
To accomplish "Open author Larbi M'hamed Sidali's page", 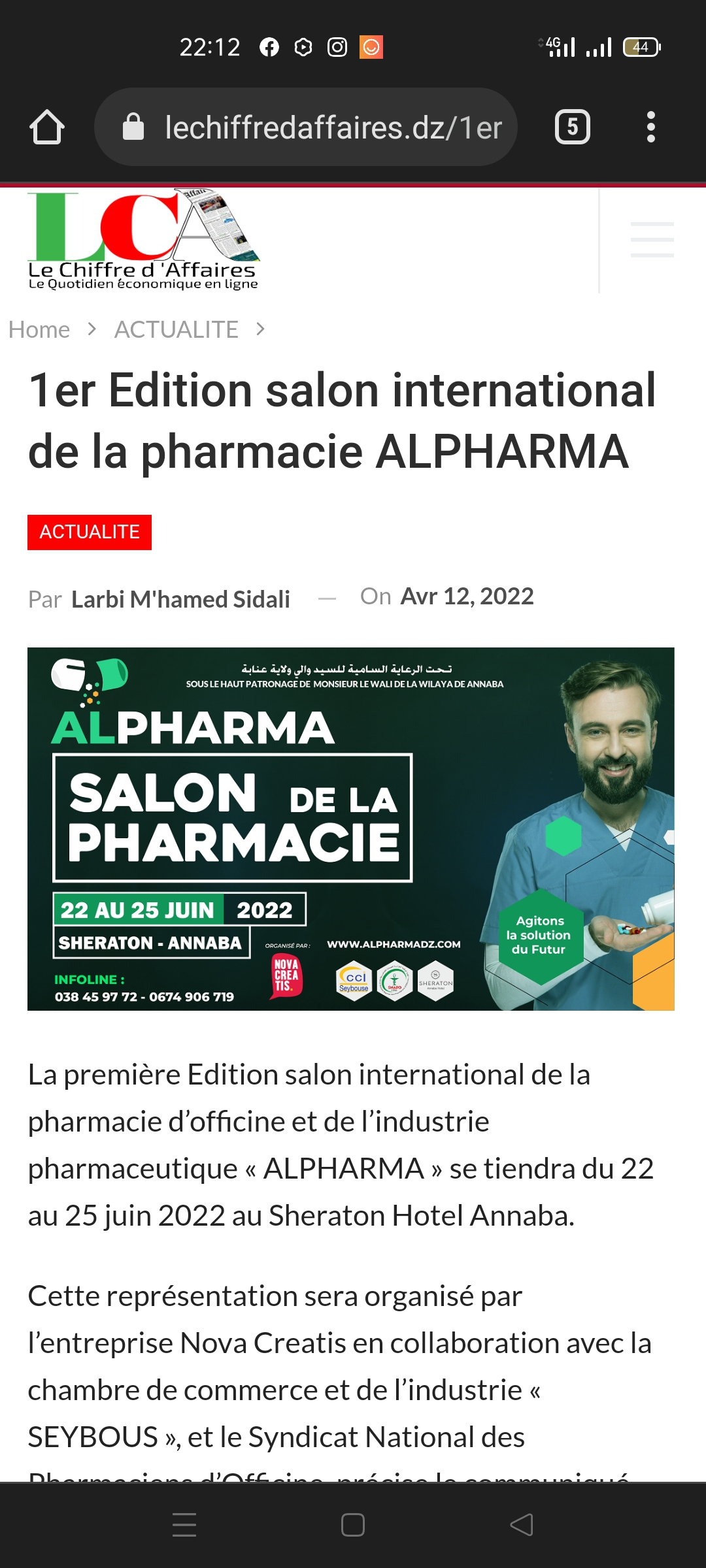I will tap(180, 599).
